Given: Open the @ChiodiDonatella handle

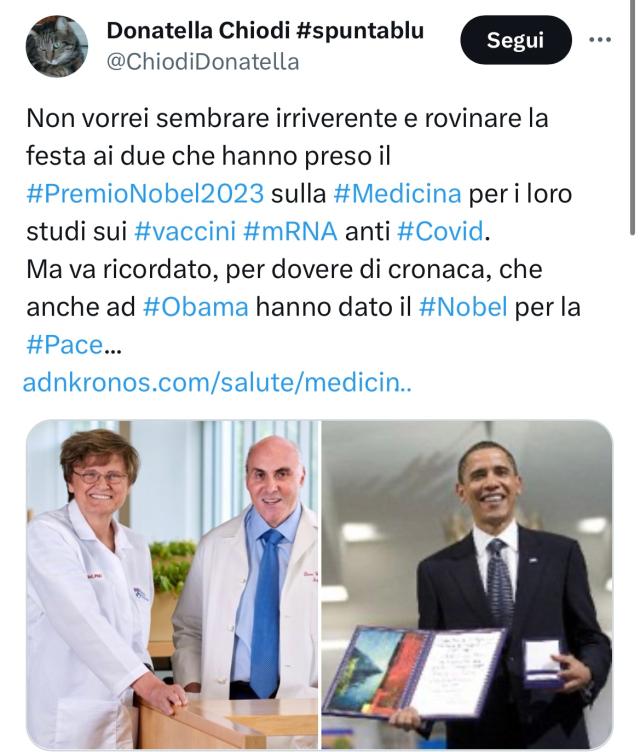Looking at the screenshot, I should coord(203,62).
